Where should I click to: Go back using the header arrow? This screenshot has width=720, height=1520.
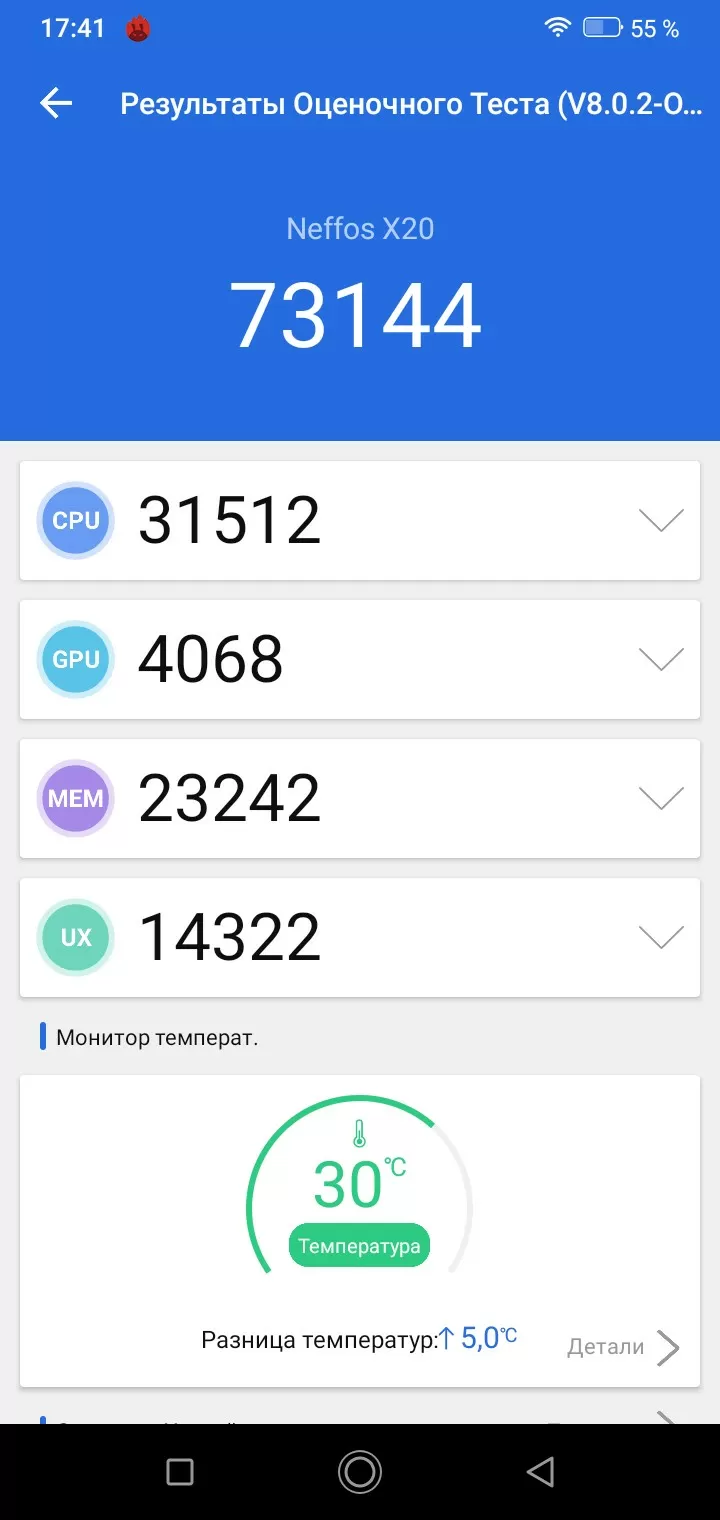pyautogui.click(x=56, y=103)
